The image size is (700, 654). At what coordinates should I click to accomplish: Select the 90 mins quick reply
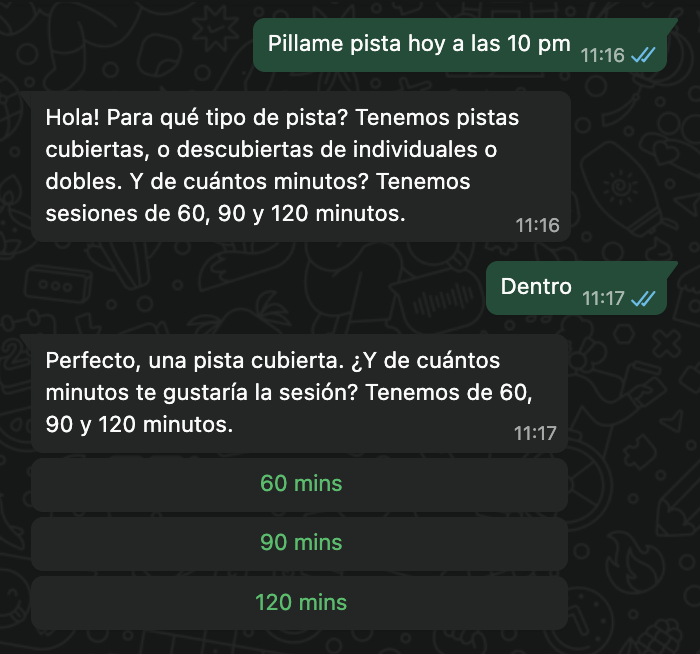301,543
